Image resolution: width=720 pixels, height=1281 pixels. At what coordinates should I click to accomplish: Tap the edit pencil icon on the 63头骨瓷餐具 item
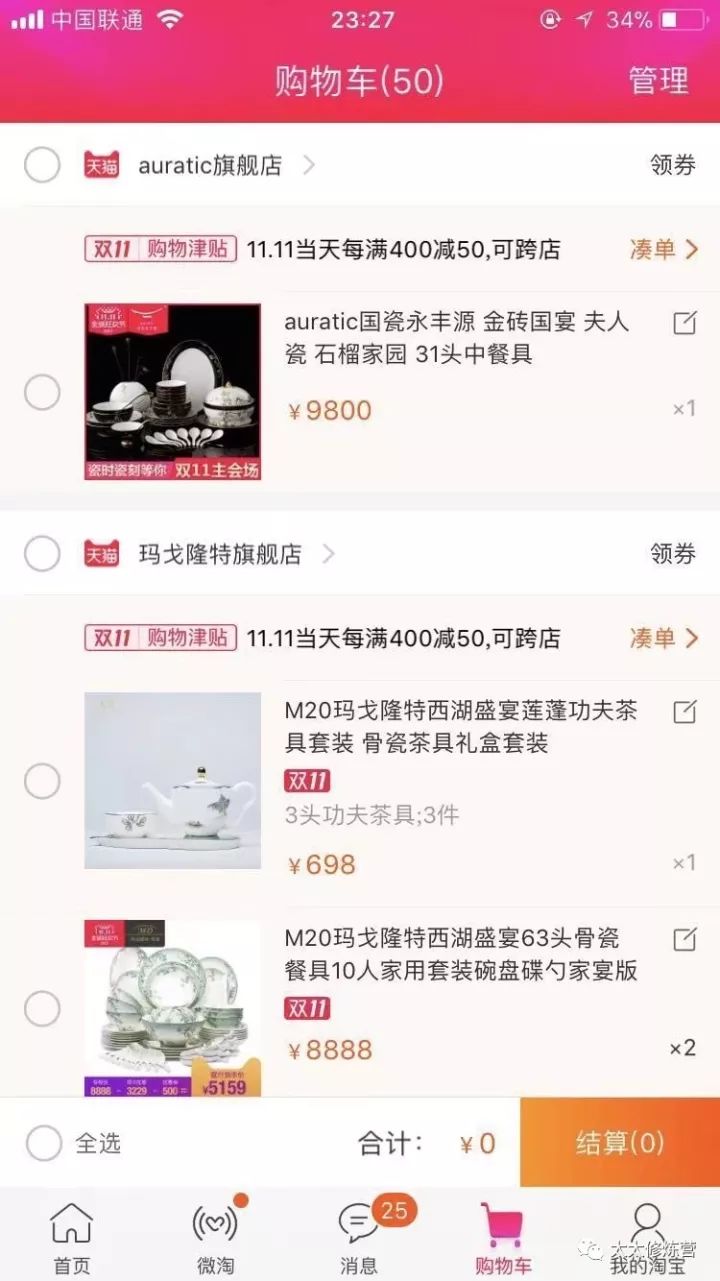[683, 939]
